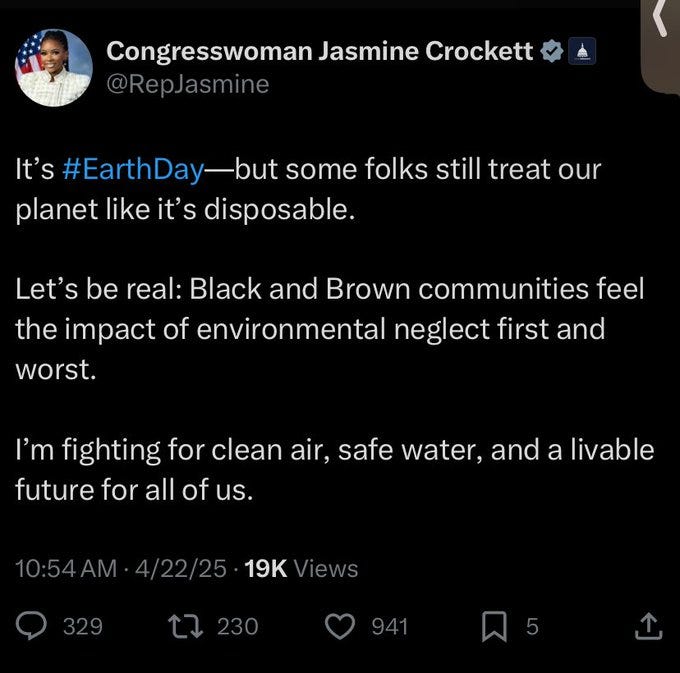Reply to this tweet via comment icon

point(31,626)
